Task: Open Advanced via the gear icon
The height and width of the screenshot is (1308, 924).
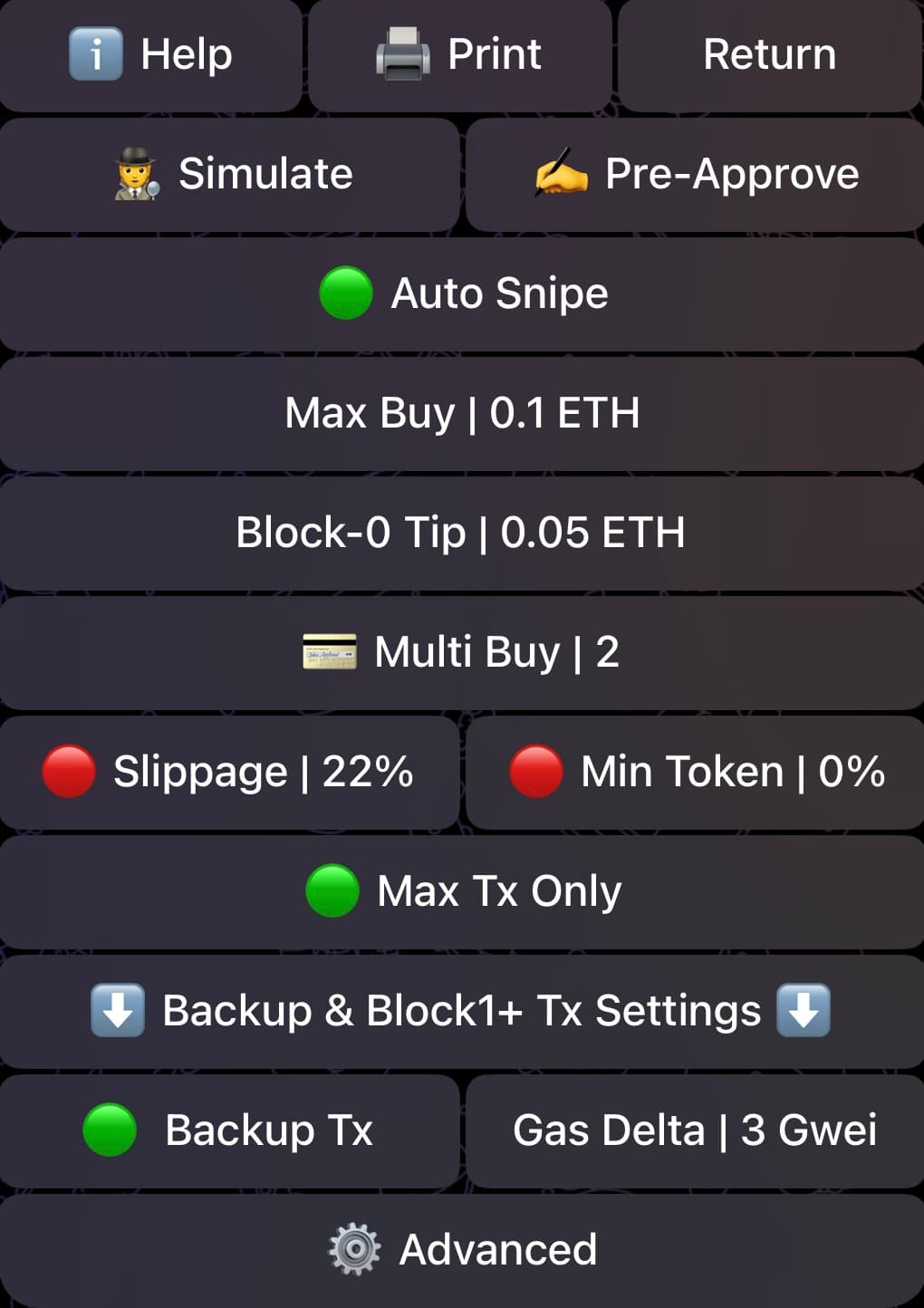Action: [x=352, y=1247]
